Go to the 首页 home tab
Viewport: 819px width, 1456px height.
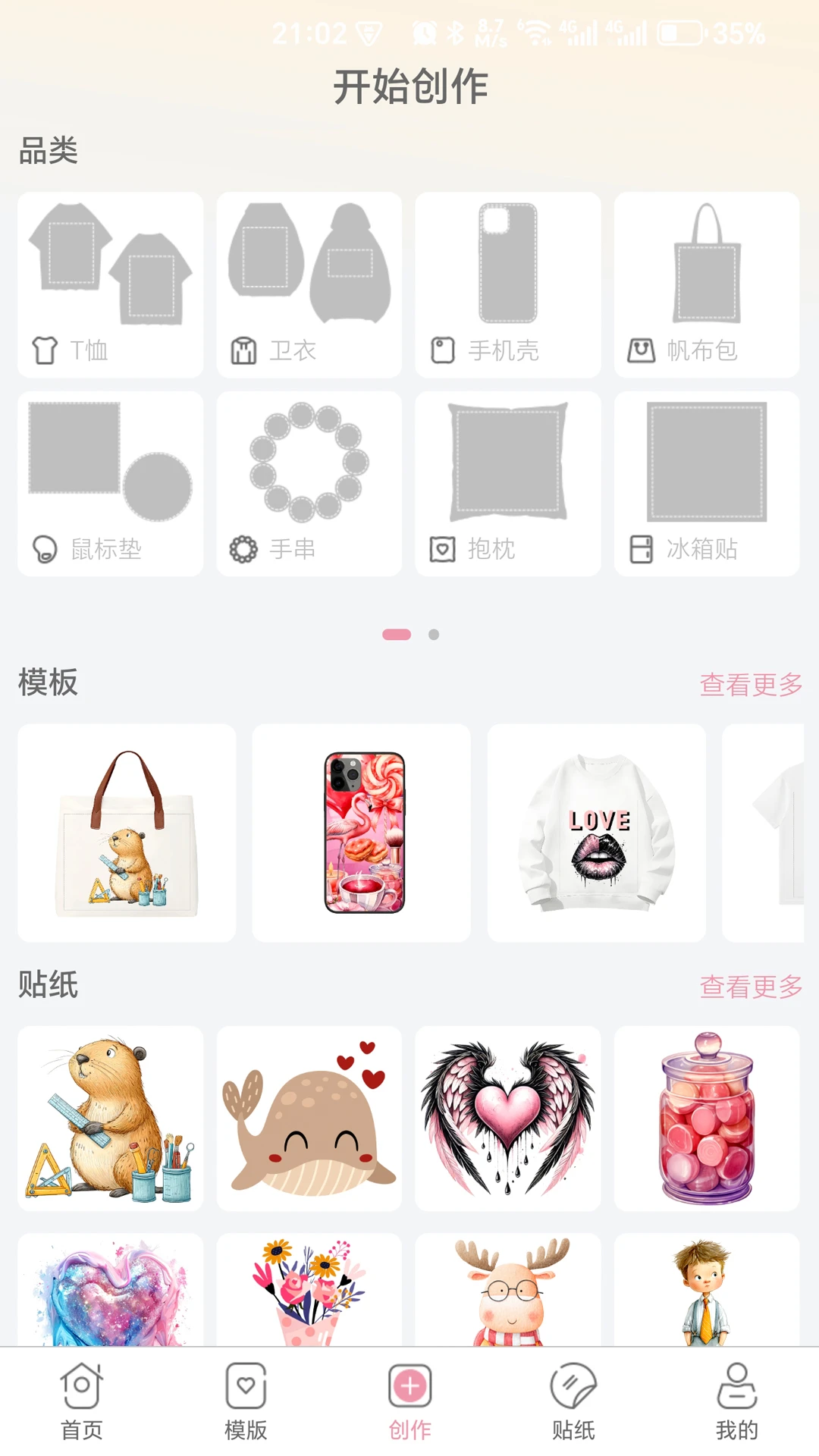click(x=82, y=1401)
